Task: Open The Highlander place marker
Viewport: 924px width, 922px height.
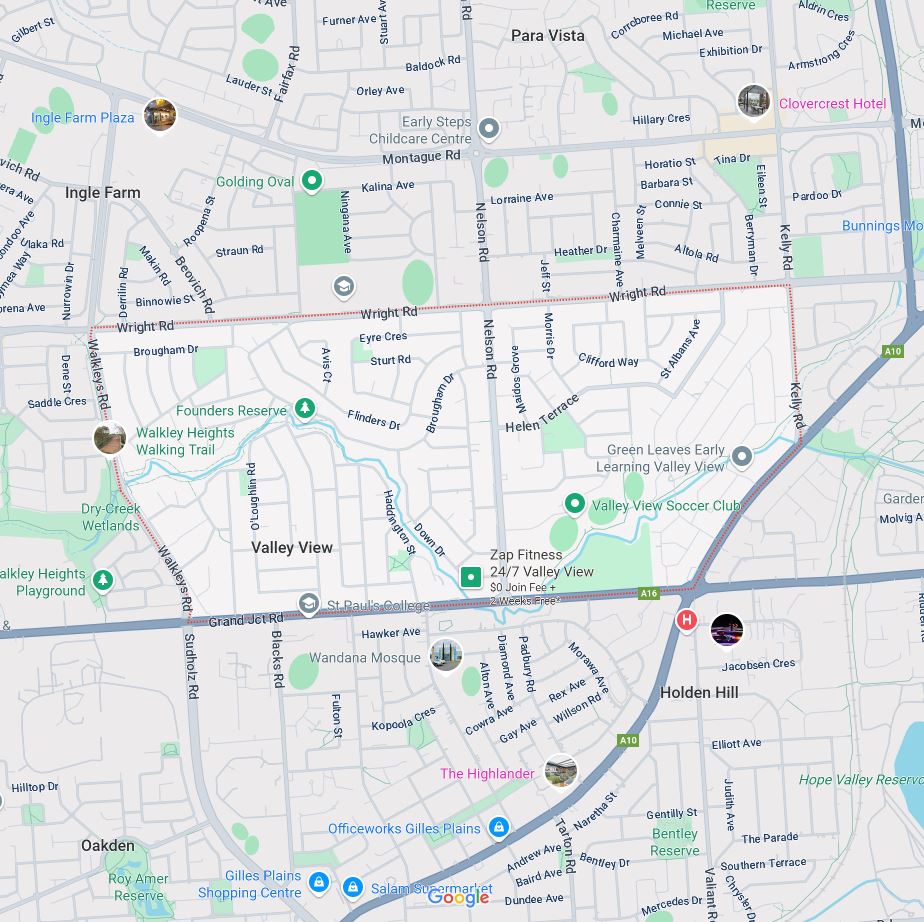Action: click(x=560, y=771)
